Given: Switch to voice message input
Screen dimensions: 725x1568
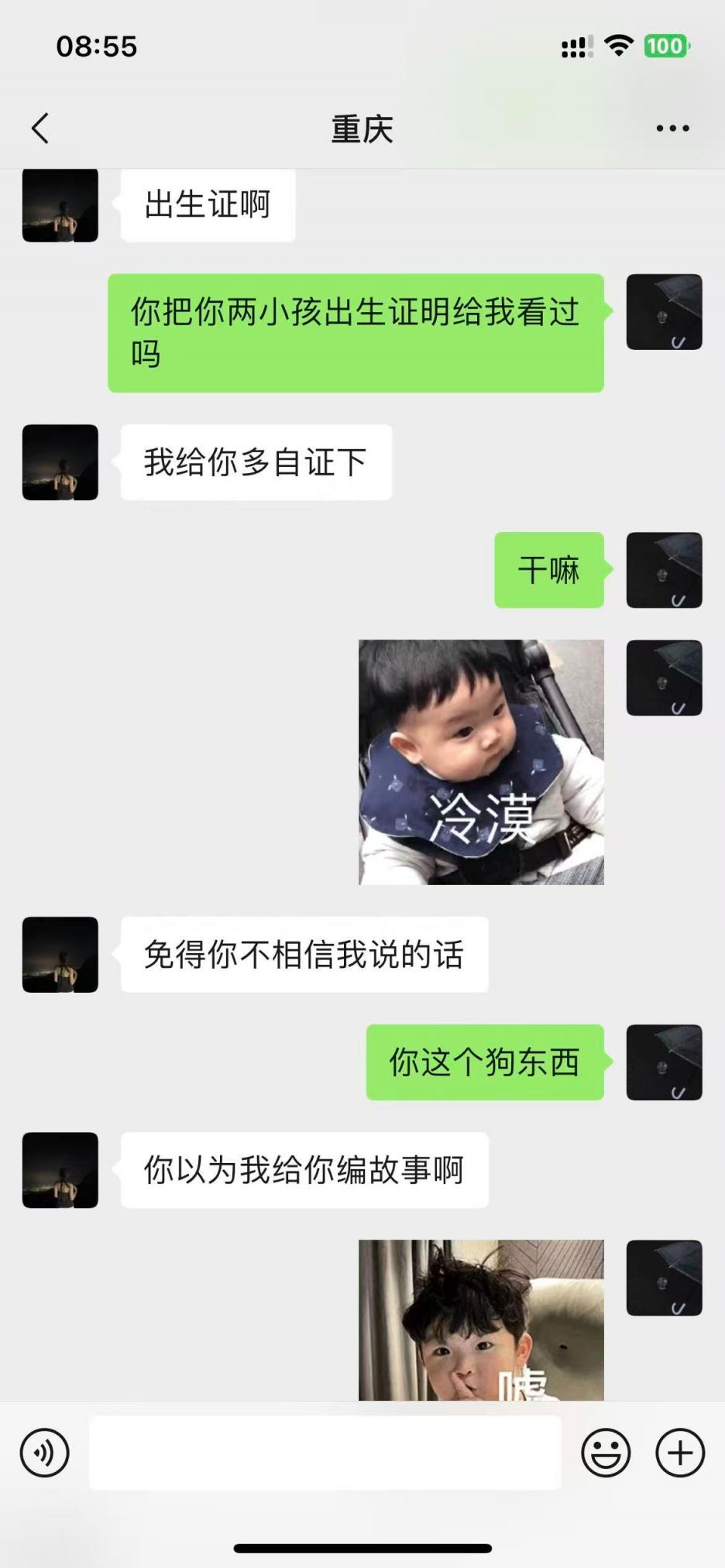Looking at the screenshot, I should click(x=45, y=1453).
